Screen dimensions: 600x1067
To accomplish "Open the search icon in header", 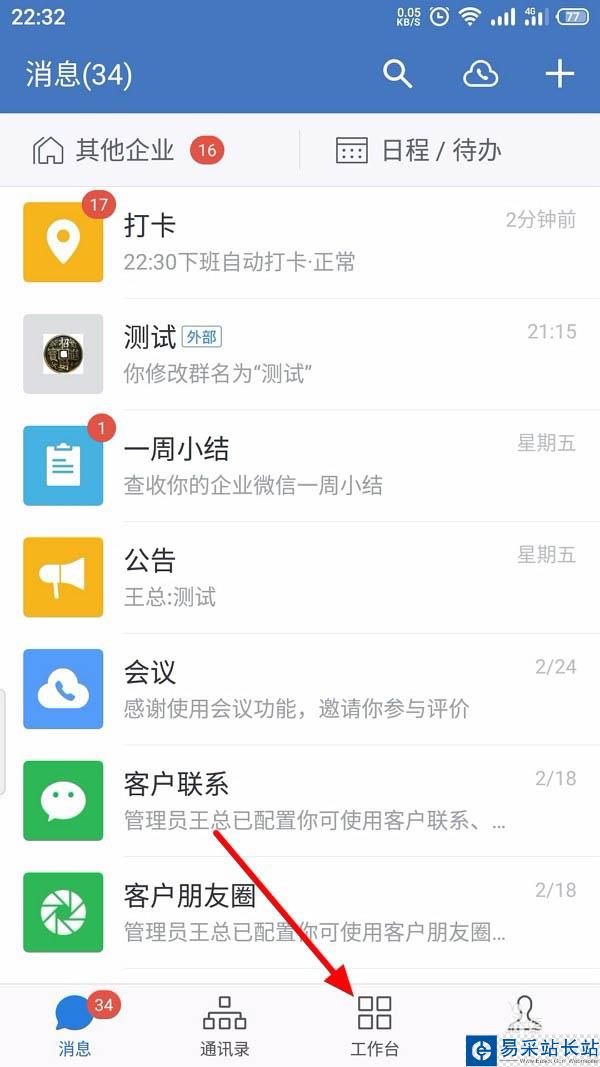I will pyautogui.click(x=398, y=74).
